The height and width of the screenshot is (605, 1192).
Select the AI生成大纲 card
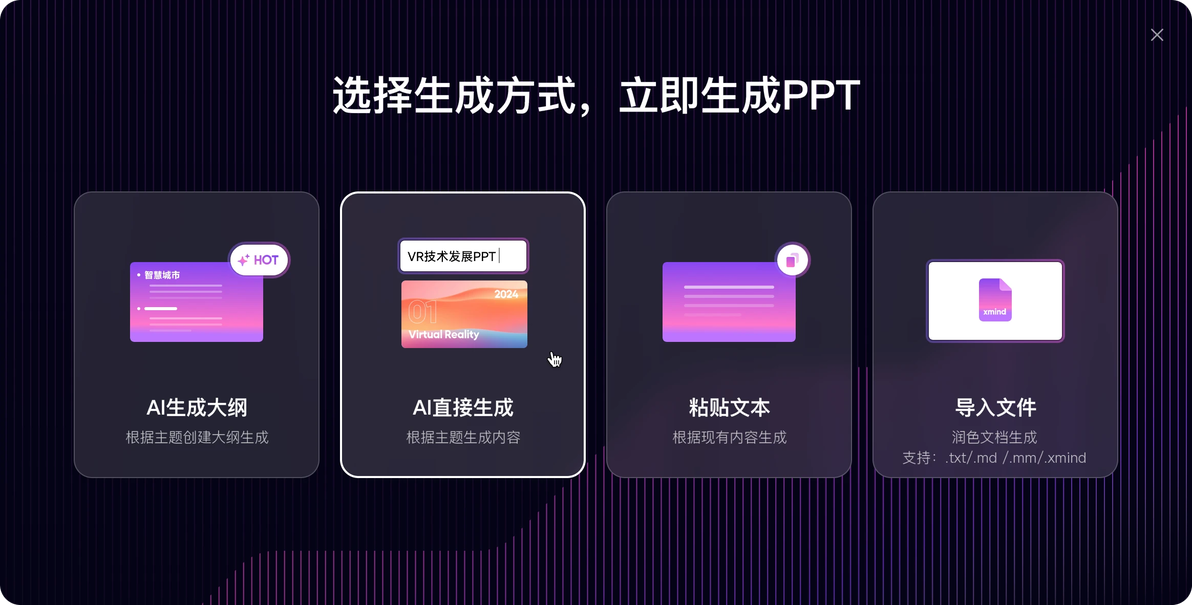[x=197, y=334]
